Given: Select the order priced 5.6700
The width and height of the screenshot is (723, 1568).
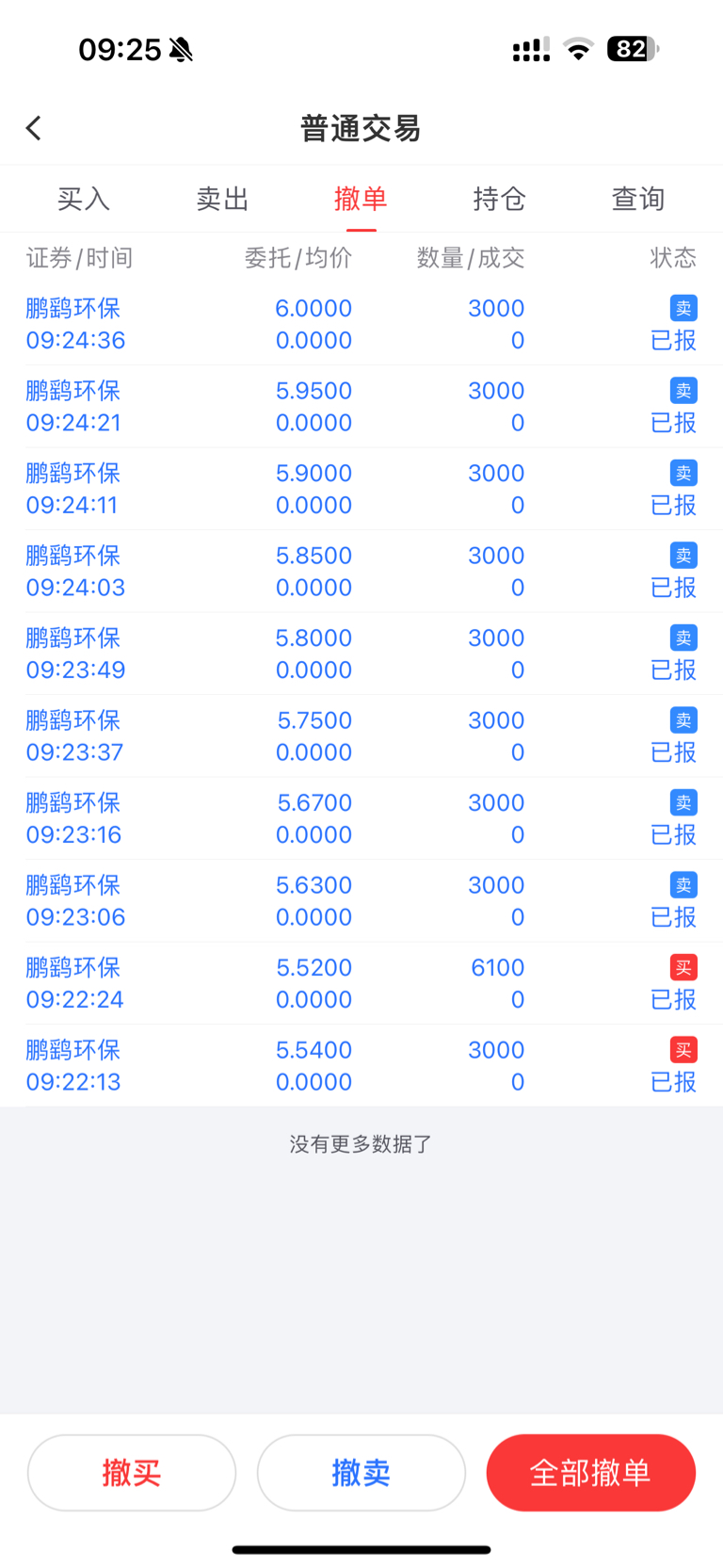Looking at the screenshot, I should (361, 818).
